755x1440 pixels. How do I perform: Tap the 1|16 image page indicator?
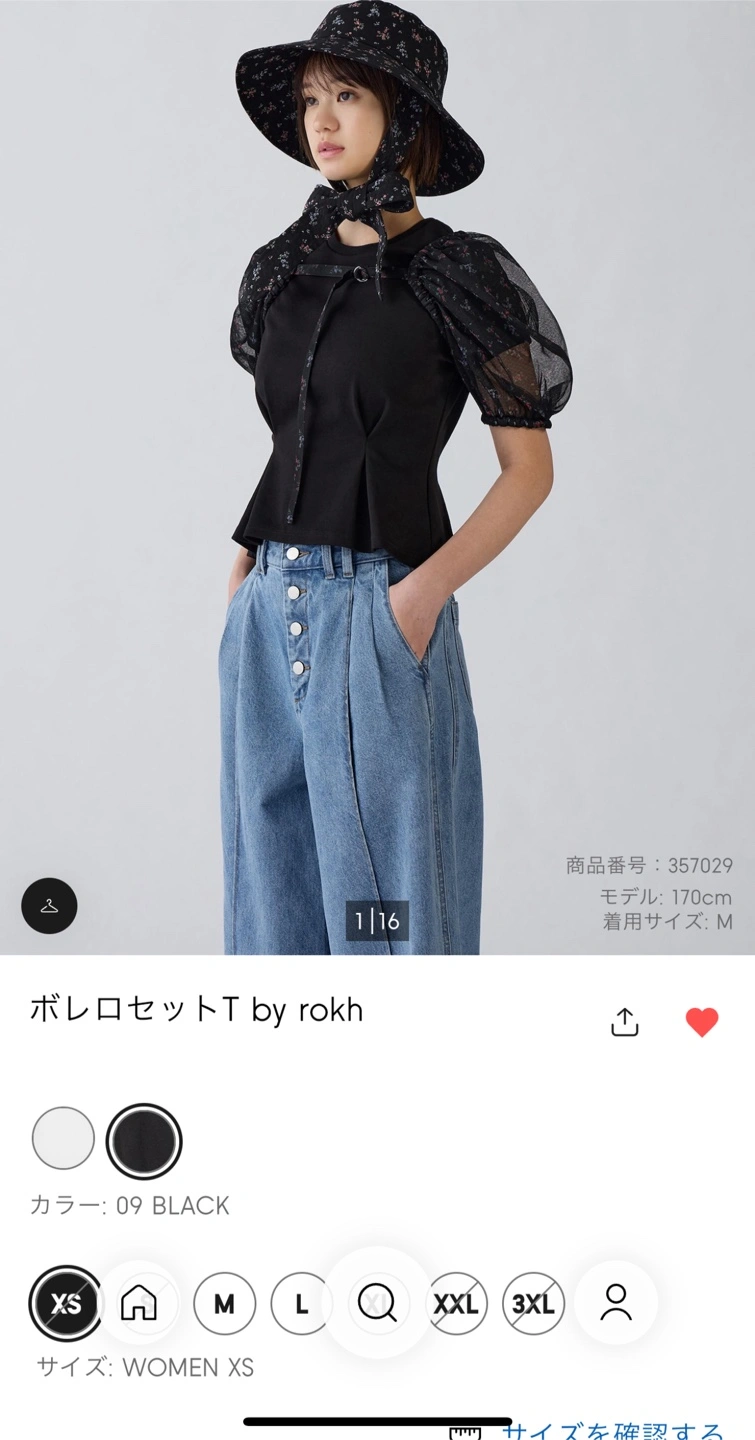point(378,920)
